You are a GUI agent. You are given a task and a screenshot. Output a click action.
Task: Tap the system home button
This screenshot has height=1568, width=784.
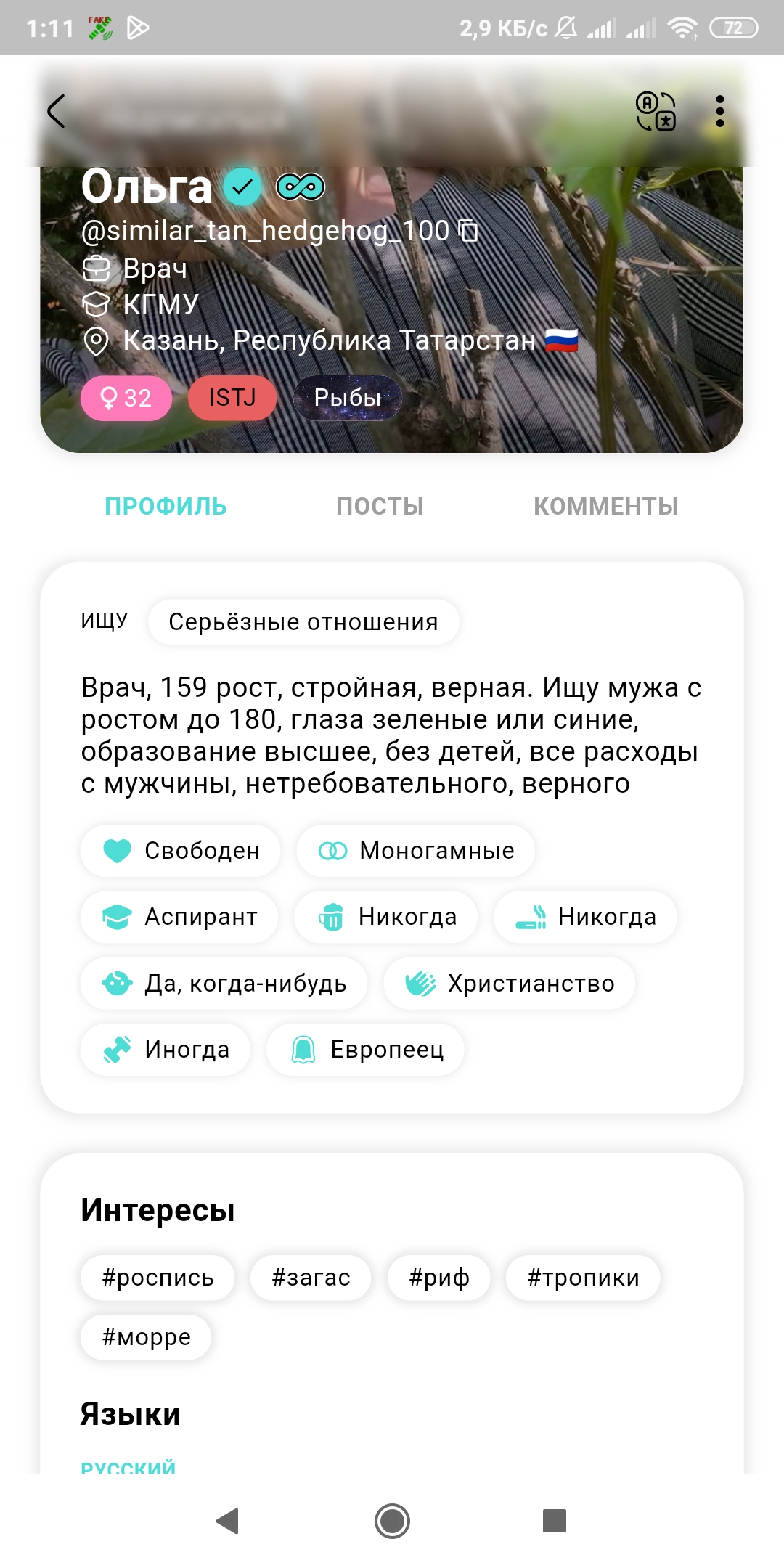click(392, 1520)
